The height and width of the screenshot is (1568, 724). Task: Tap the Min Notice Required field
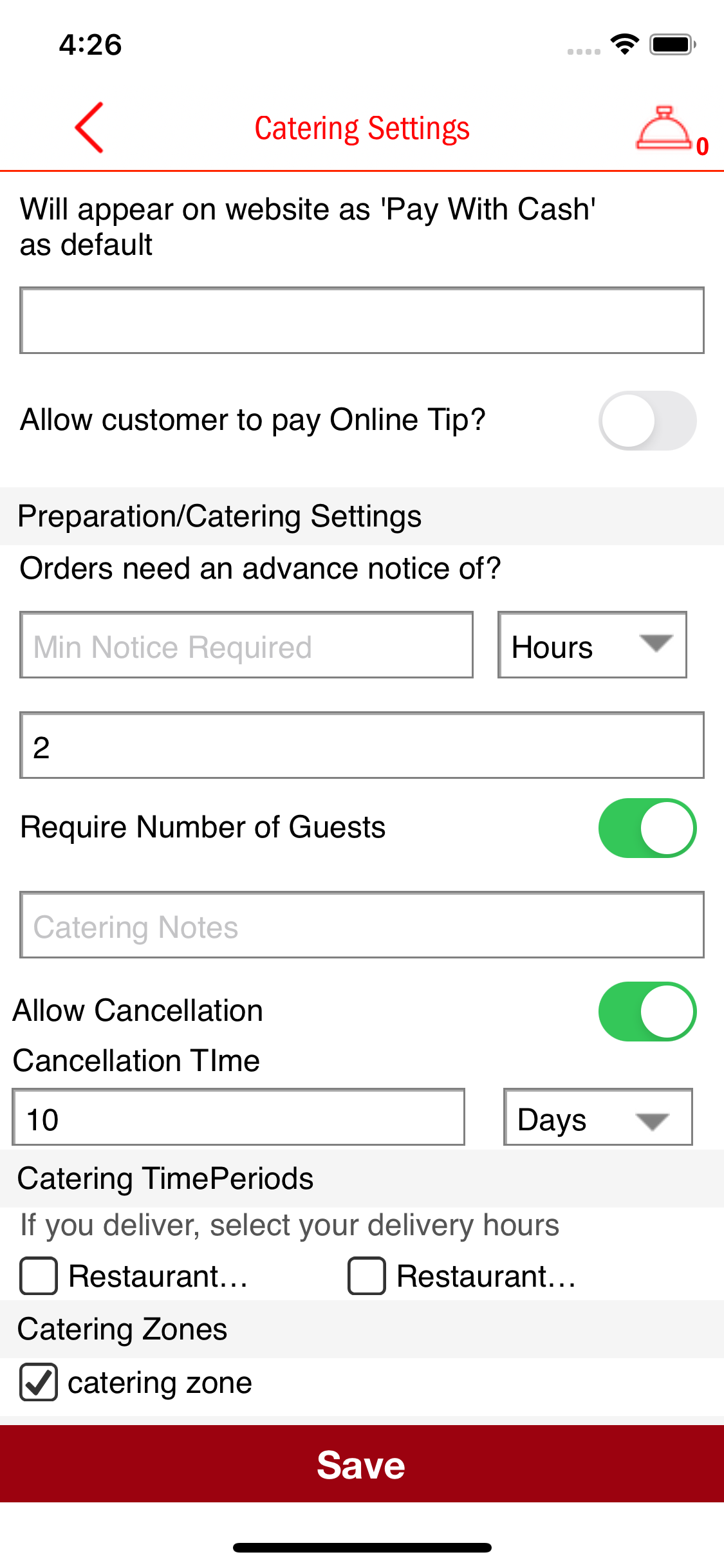coord(246,645)
